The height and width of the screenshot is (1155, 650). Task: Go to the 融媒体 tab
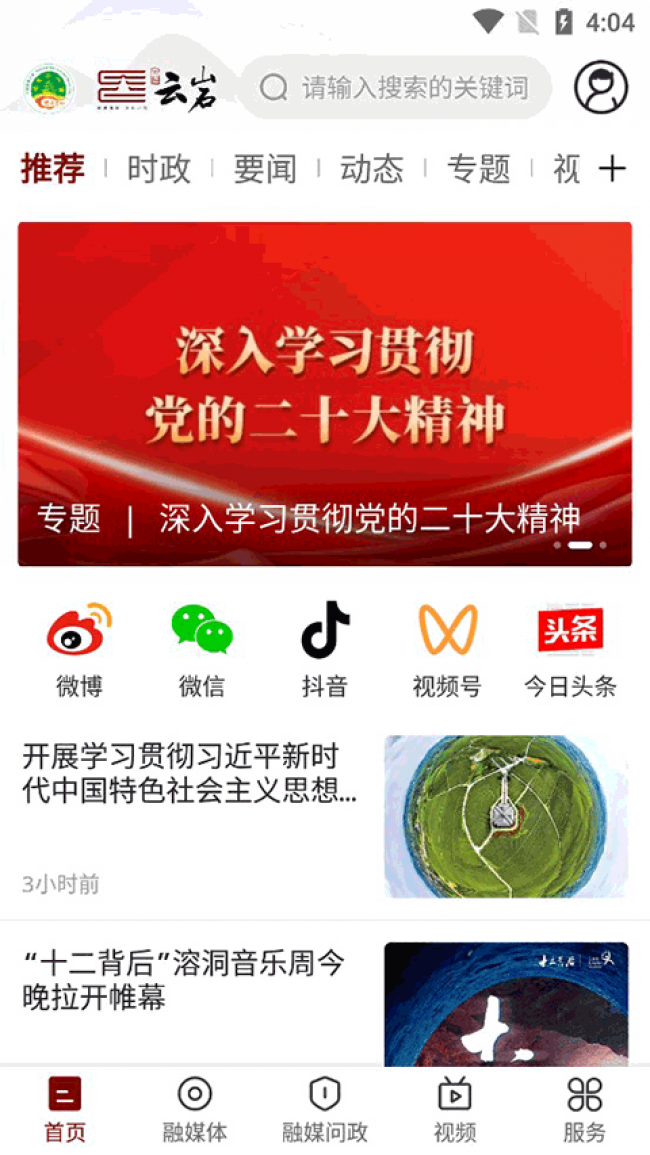pyautogui.click(x=195, y=1109)
